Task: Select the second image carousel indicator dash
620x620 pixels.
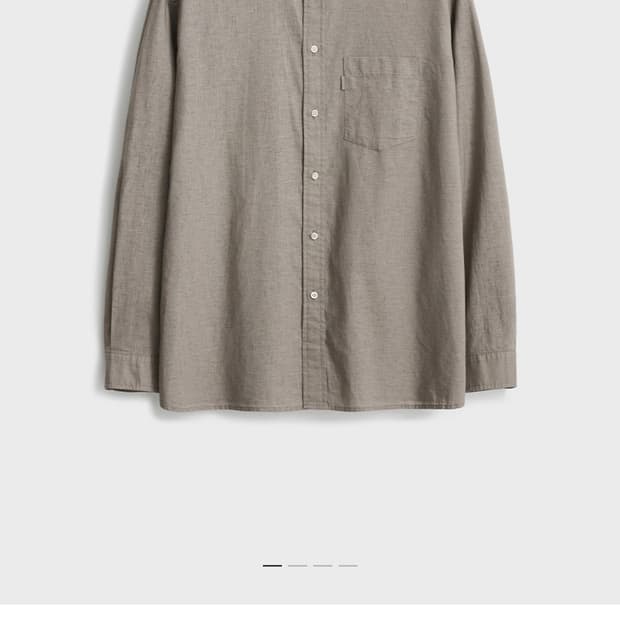Action: 297,566
